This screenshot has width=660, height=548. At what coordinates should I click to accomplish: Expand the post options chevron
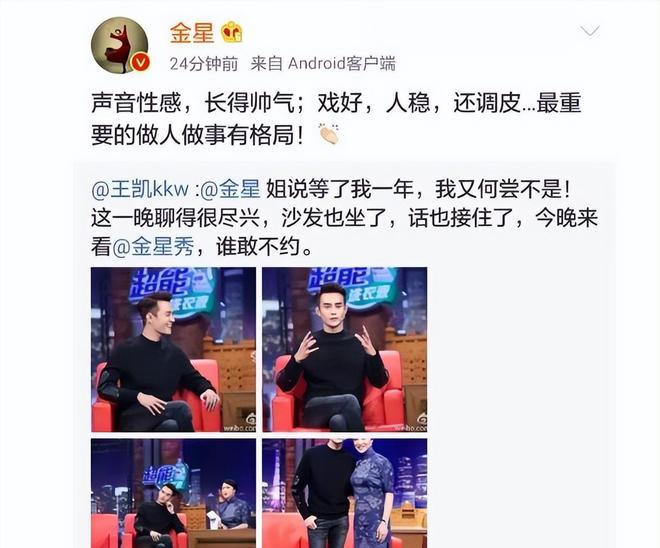pyautogui.click(x=590, y=31)
